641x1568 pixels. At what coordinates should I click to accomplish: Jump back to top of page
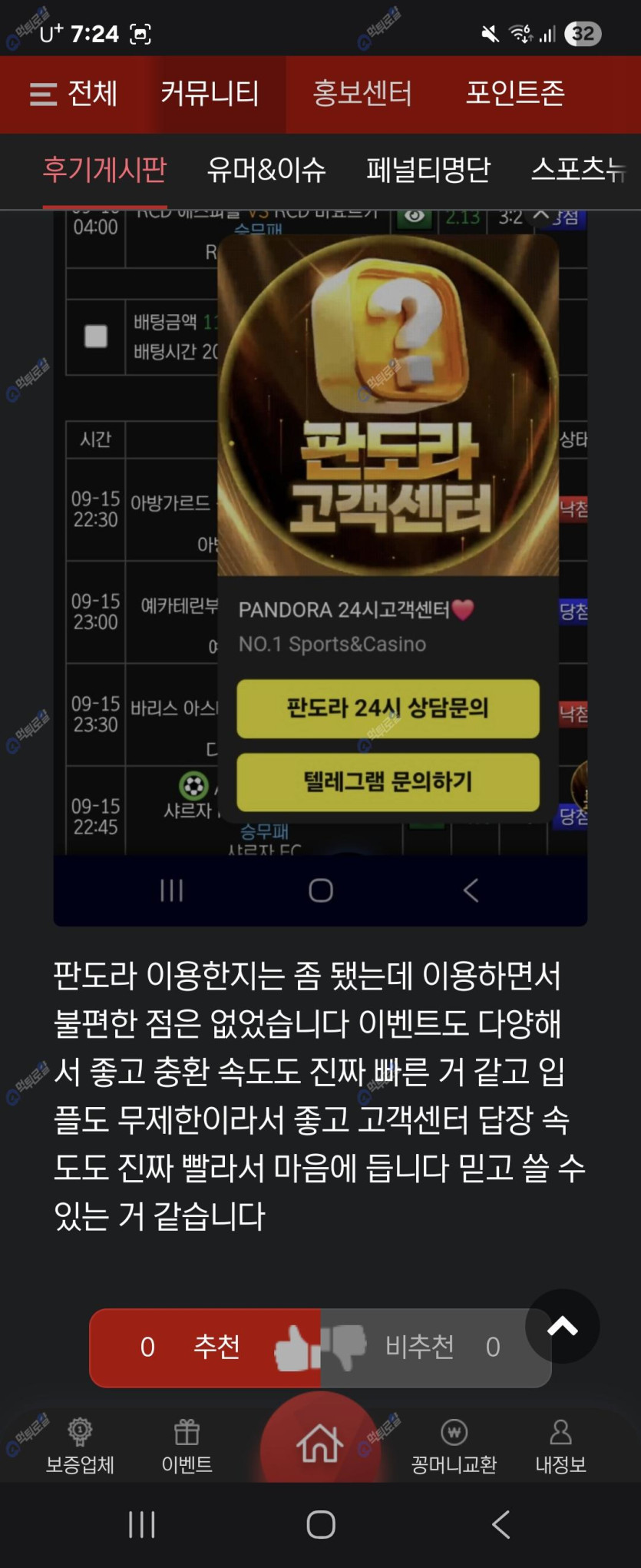tap(562, 1326)
